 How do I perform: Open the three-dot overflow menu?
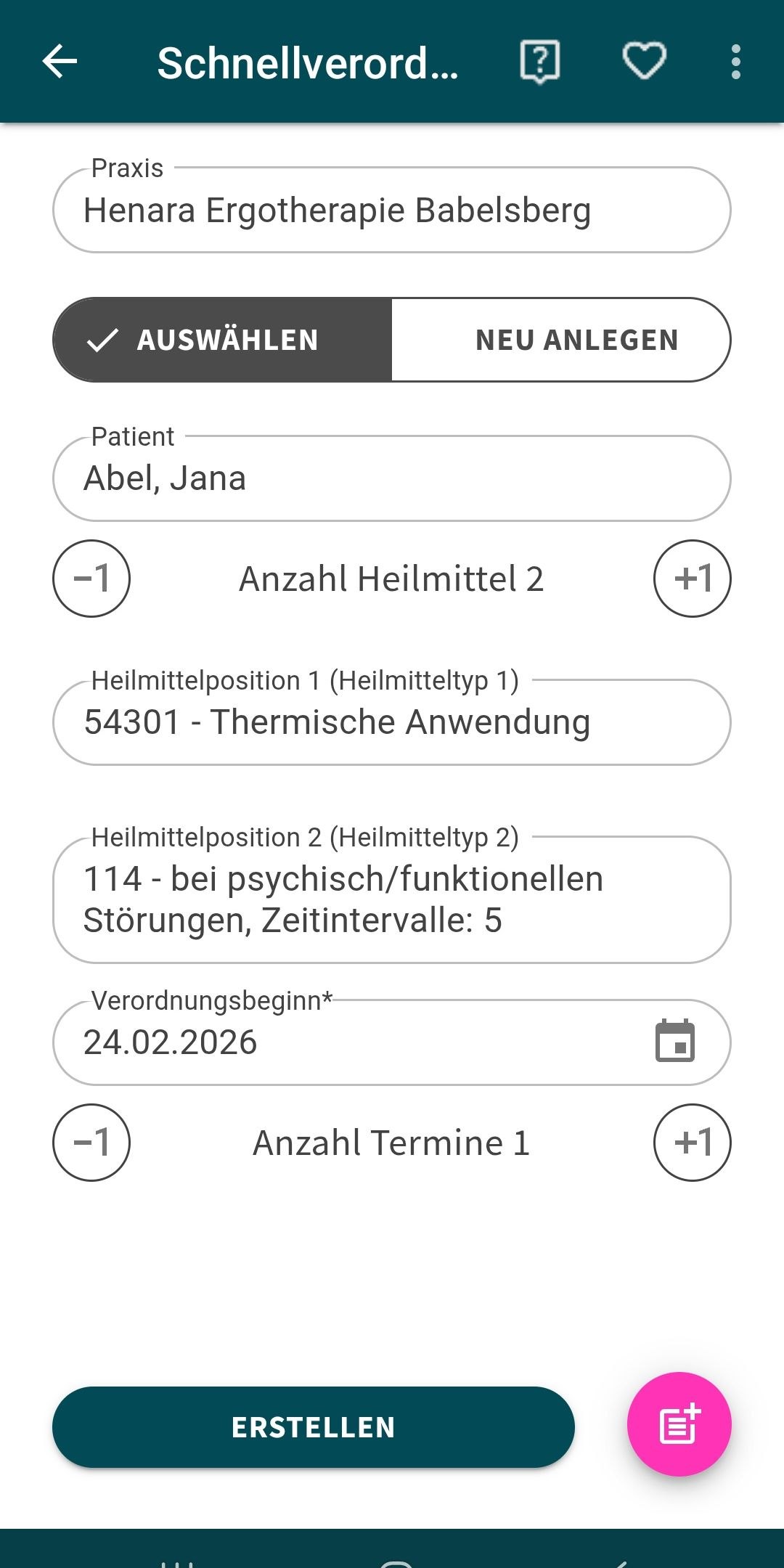[x=736, y=61]
